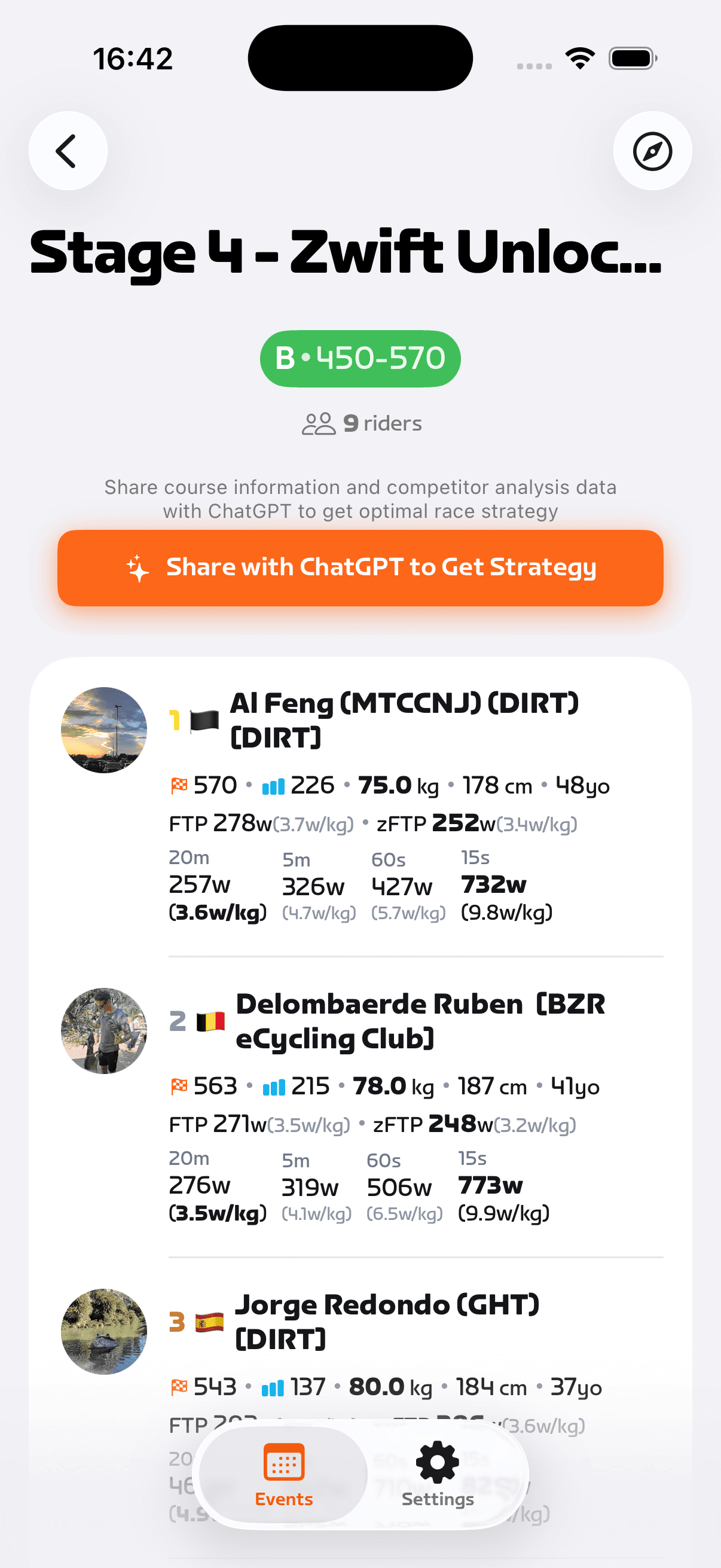Click the blue signal bars next to 226

pyautogui.click(x=273, y=785)
